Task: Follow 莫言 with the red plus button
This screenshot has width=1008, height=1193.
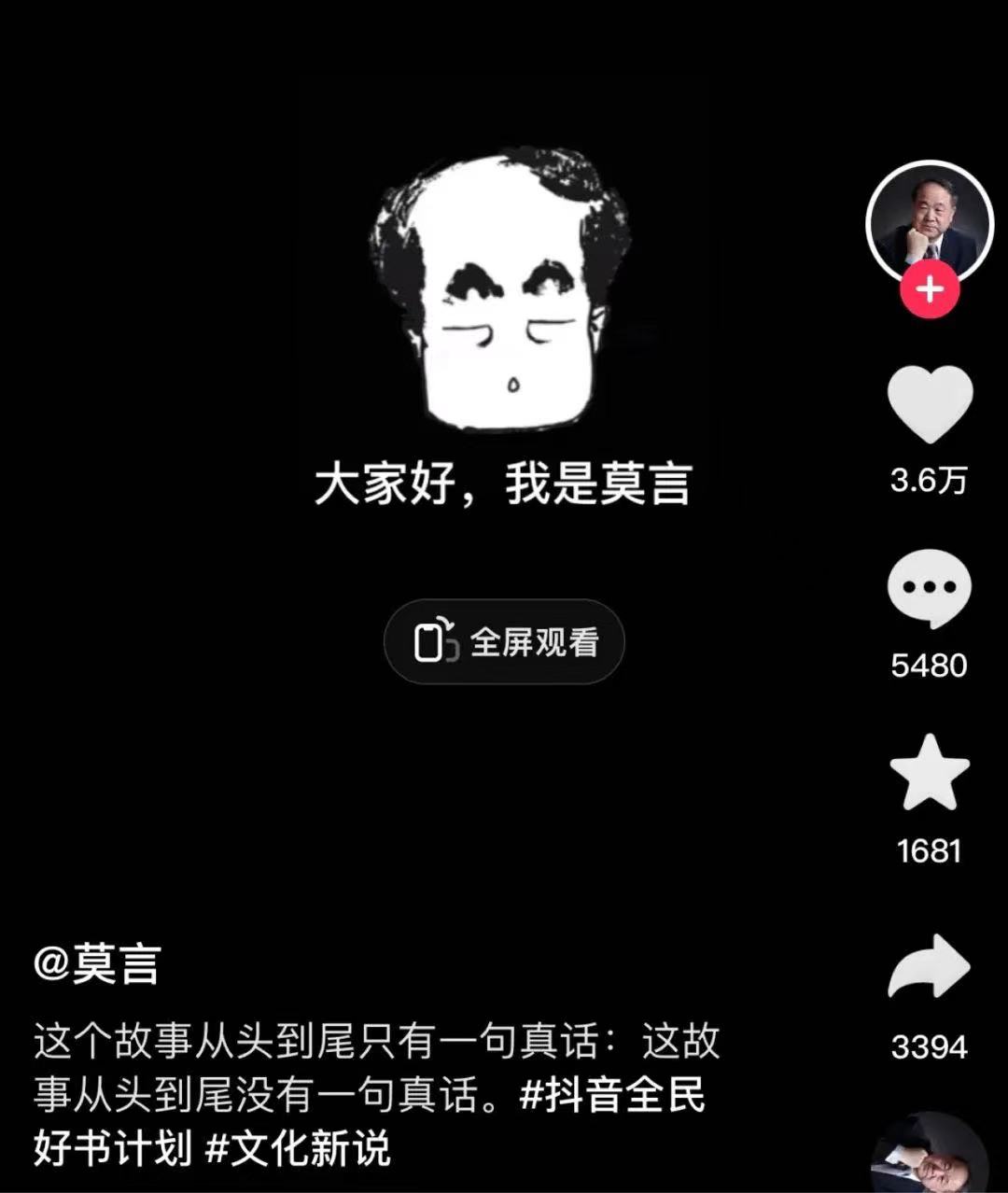Action: point(929,289)
